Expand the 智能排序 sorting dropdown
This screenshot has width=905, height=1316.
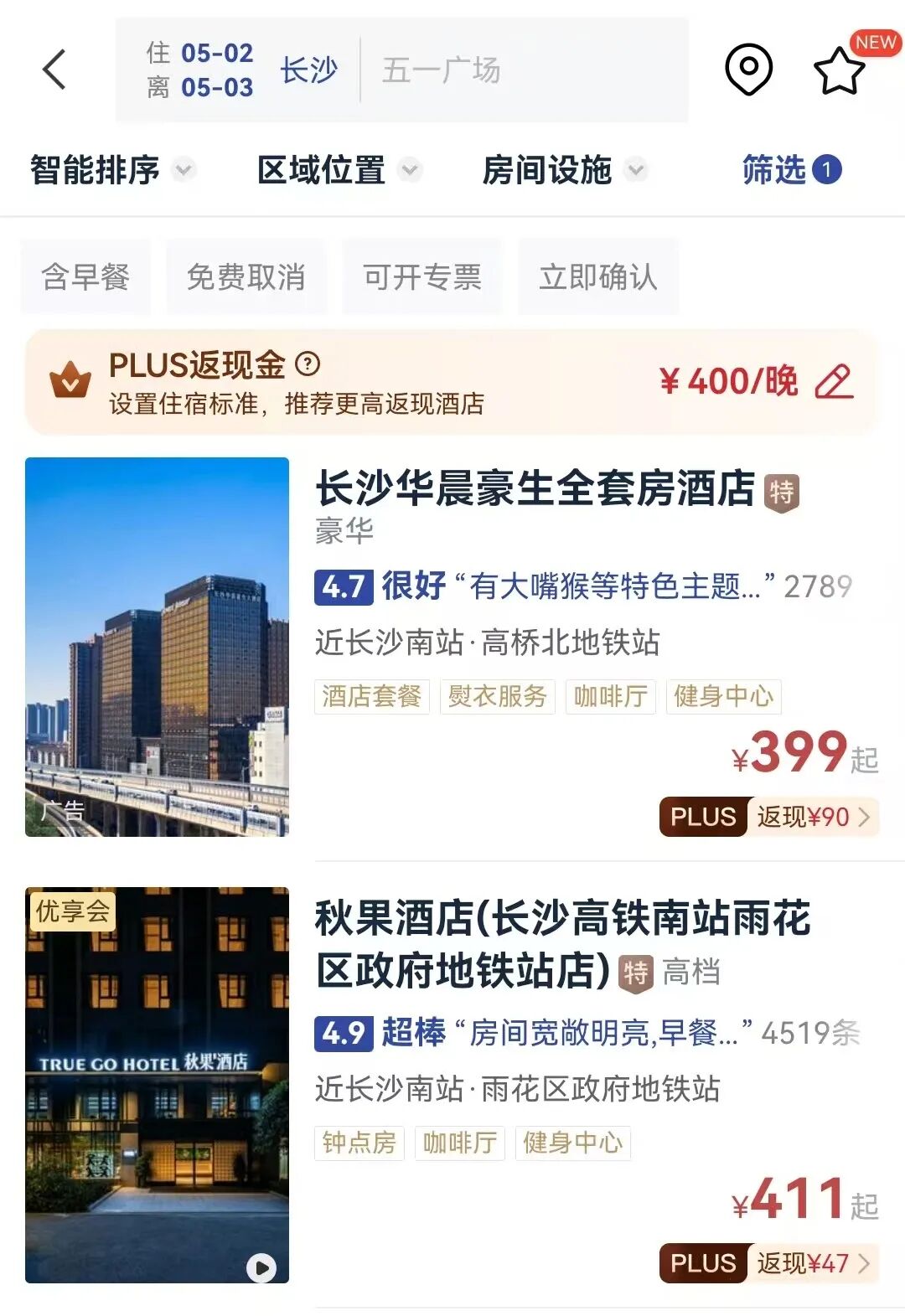tap(111, 170)
